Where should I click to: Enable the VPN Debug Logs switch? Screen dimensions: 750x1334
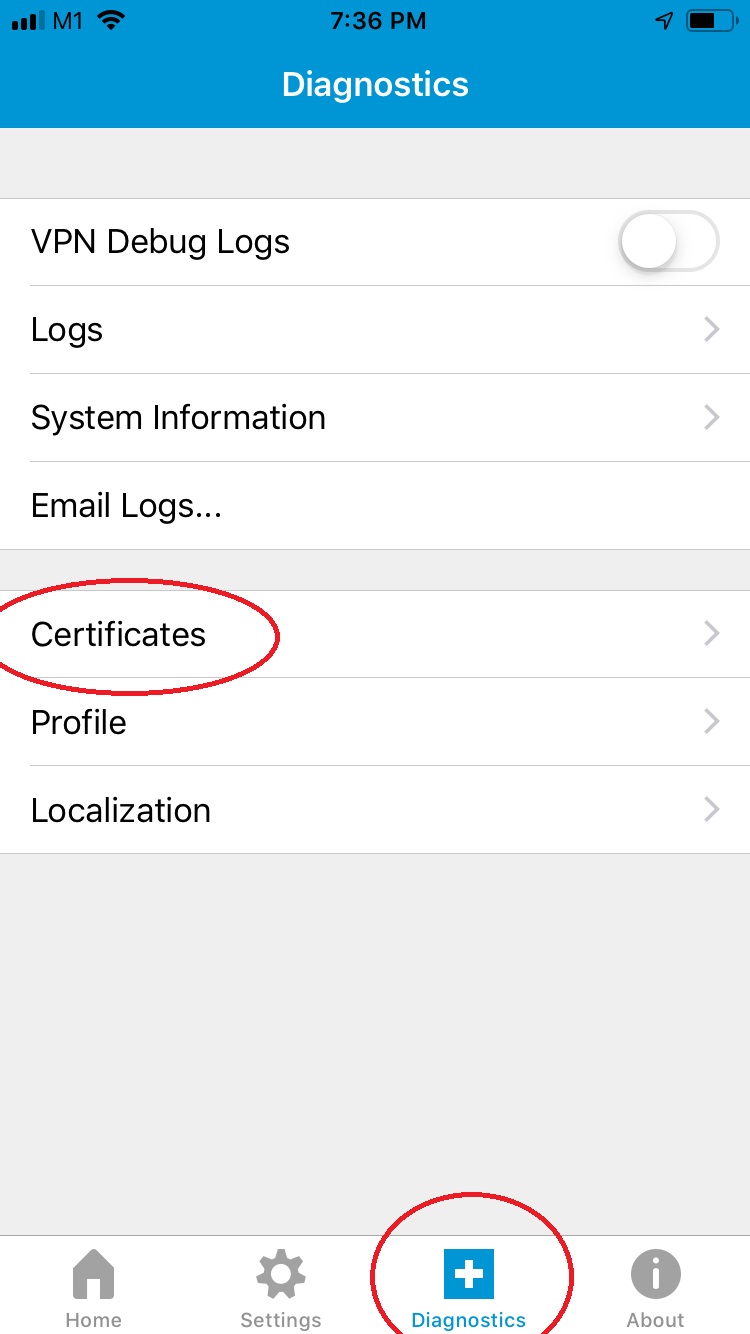(x=669, y=242)
